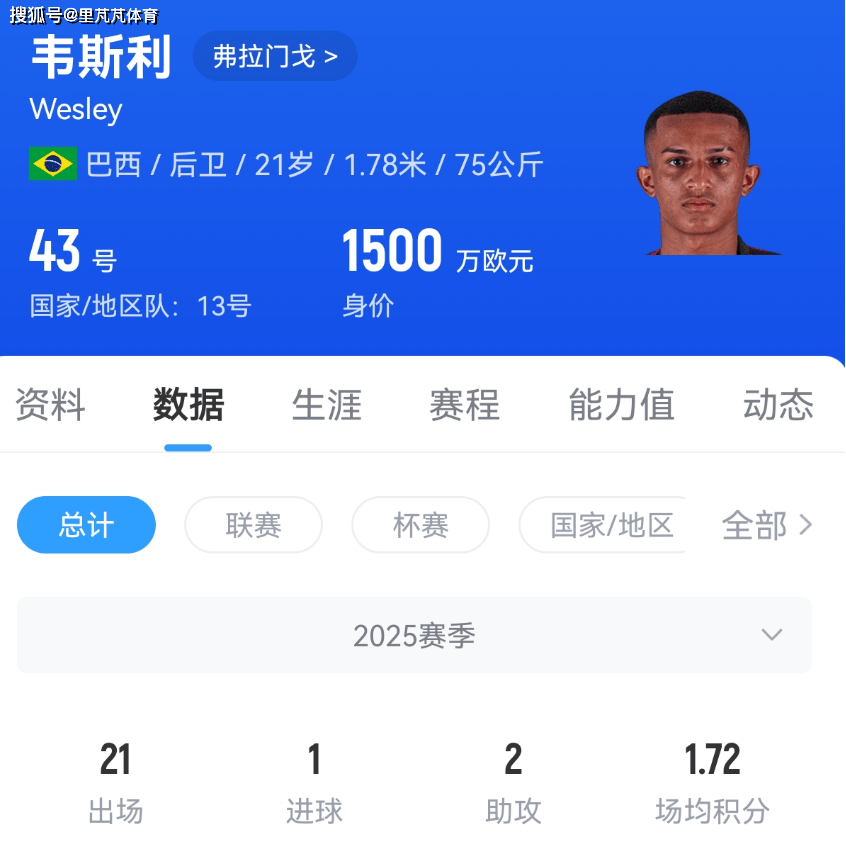Filter stats by 联赛
The height and width of the screenshot is (847, 846).
click(x=253, y=525)
